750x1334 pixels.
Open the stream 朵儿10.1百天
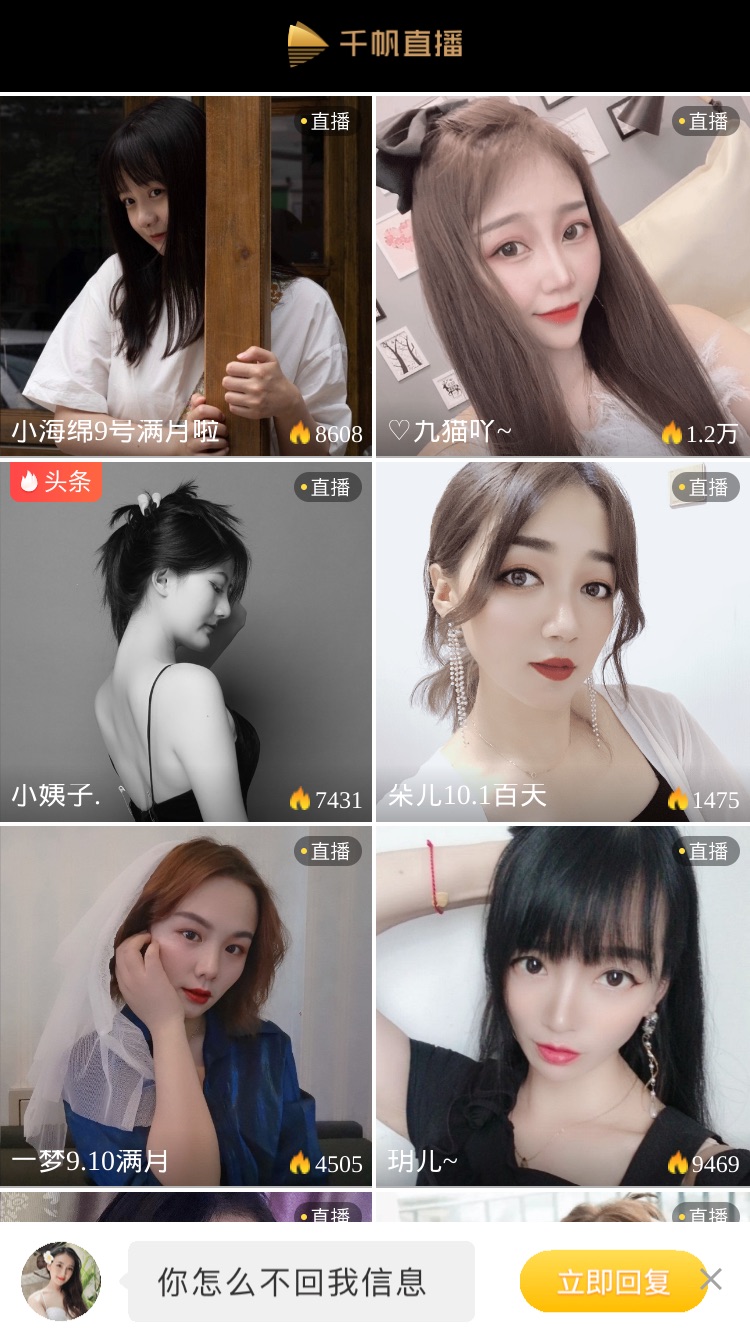point(563,641)
